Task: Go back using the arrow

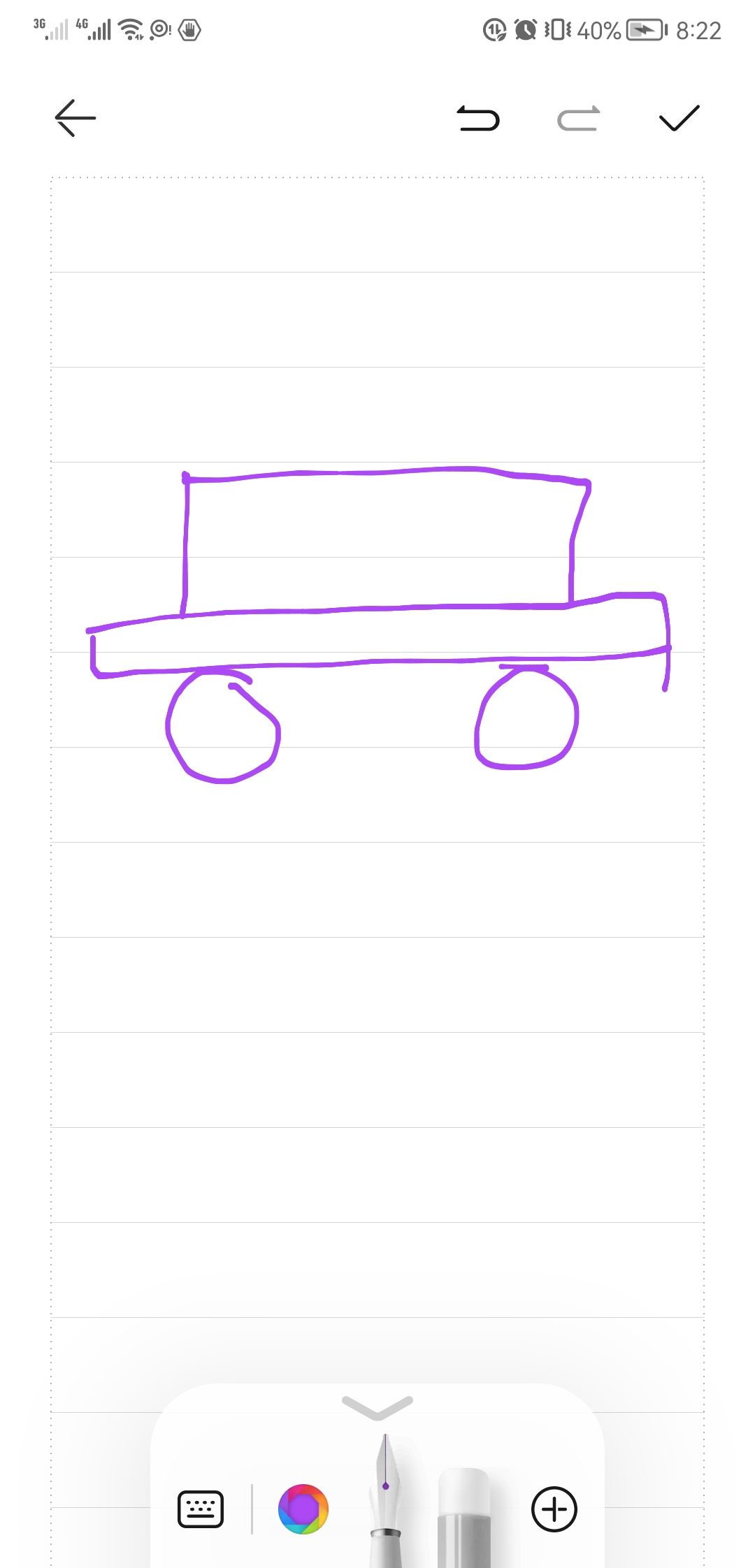Action: [x=75, y=118]
